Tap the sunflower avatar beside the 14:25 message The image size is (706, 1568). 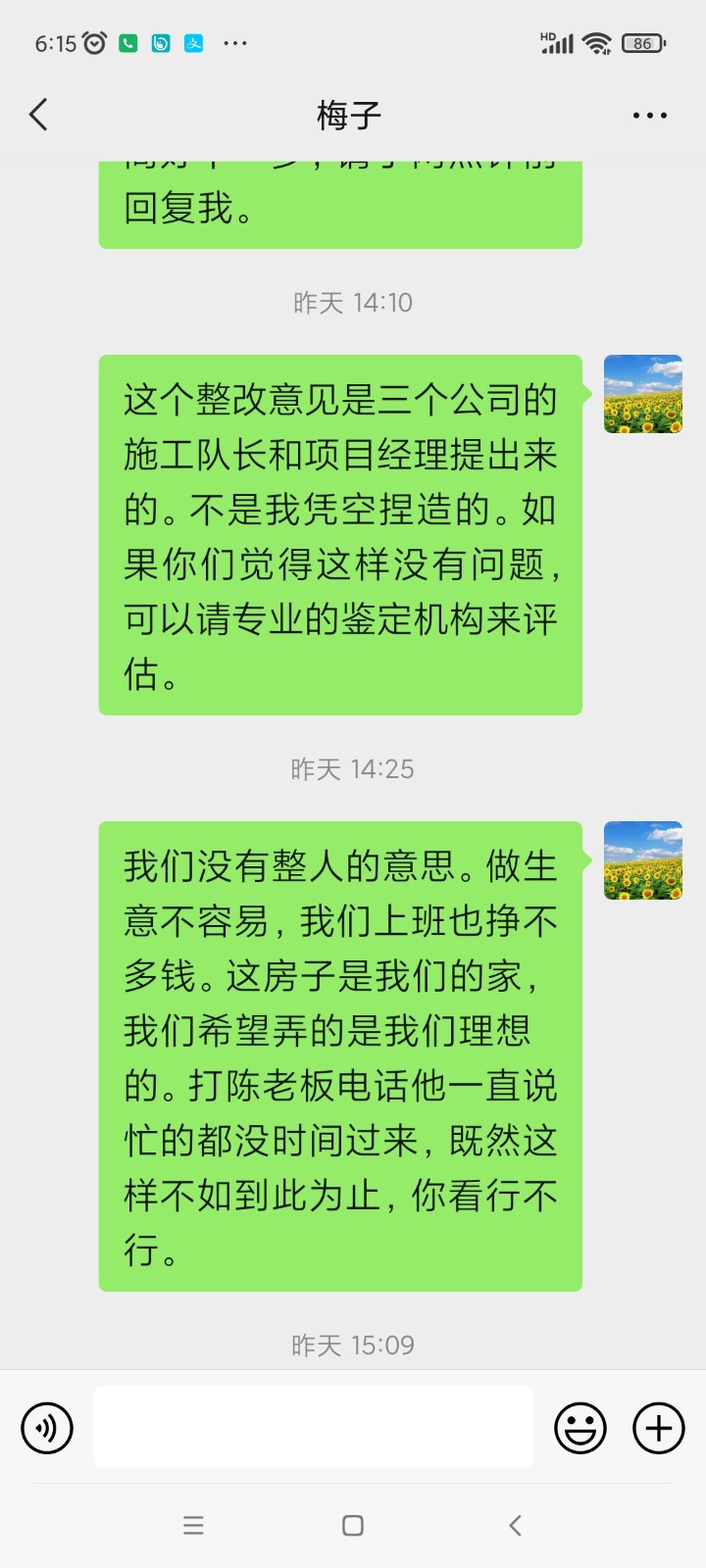pos(643,860)
